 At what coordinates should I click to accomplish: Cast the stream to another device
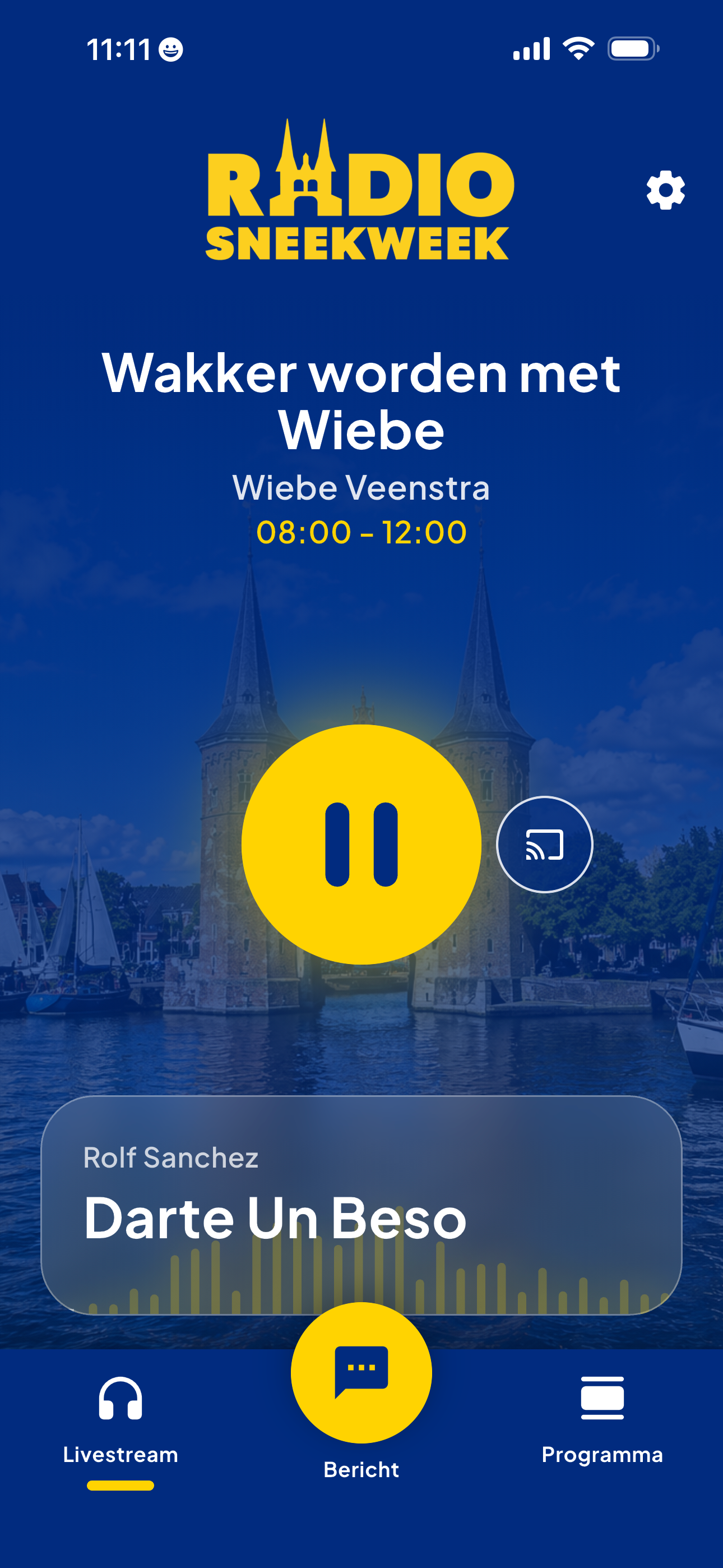coord(545,844)
